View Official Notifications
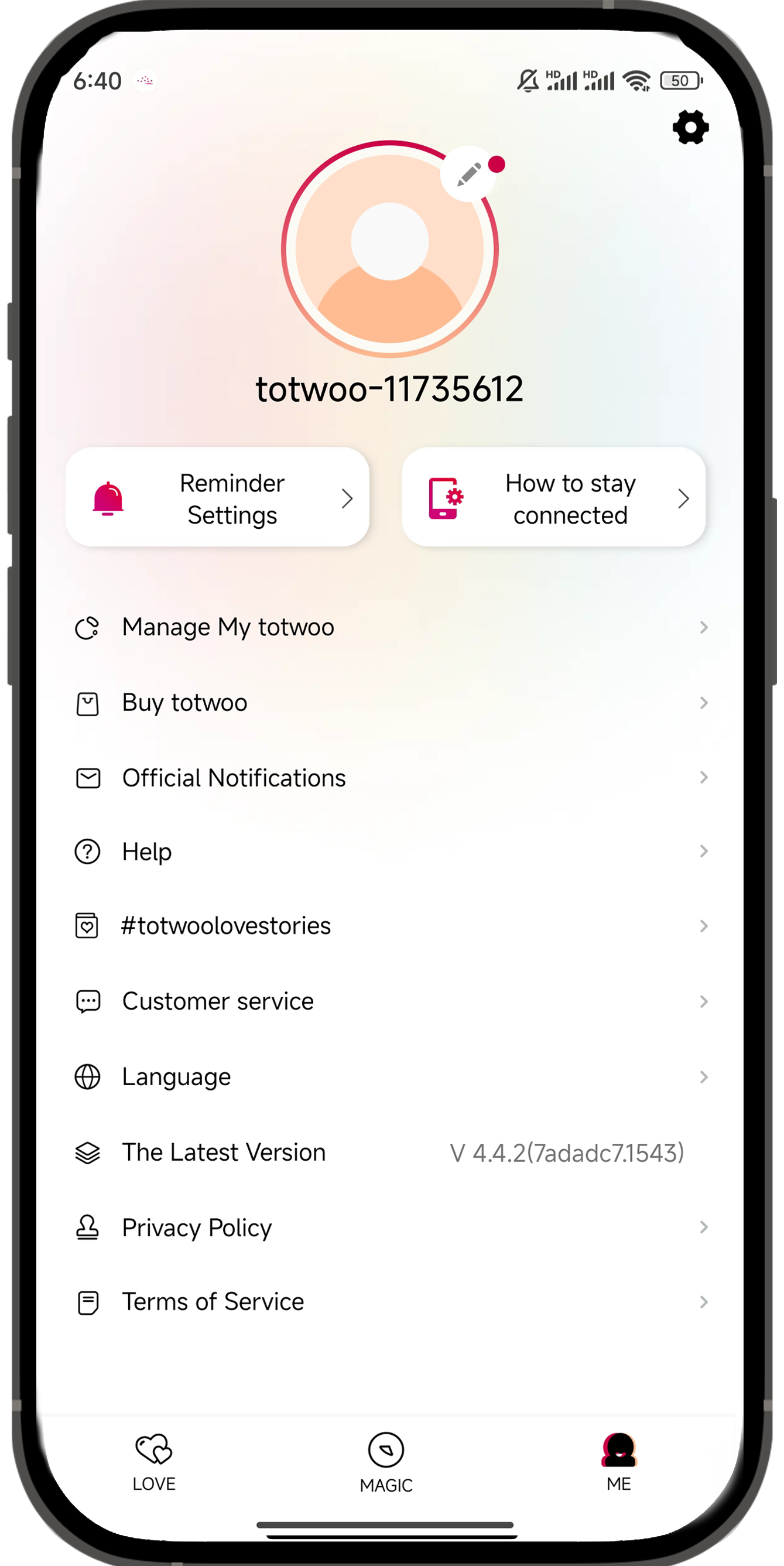Screen dimensions: 784x1566 (x=389, y=778)
